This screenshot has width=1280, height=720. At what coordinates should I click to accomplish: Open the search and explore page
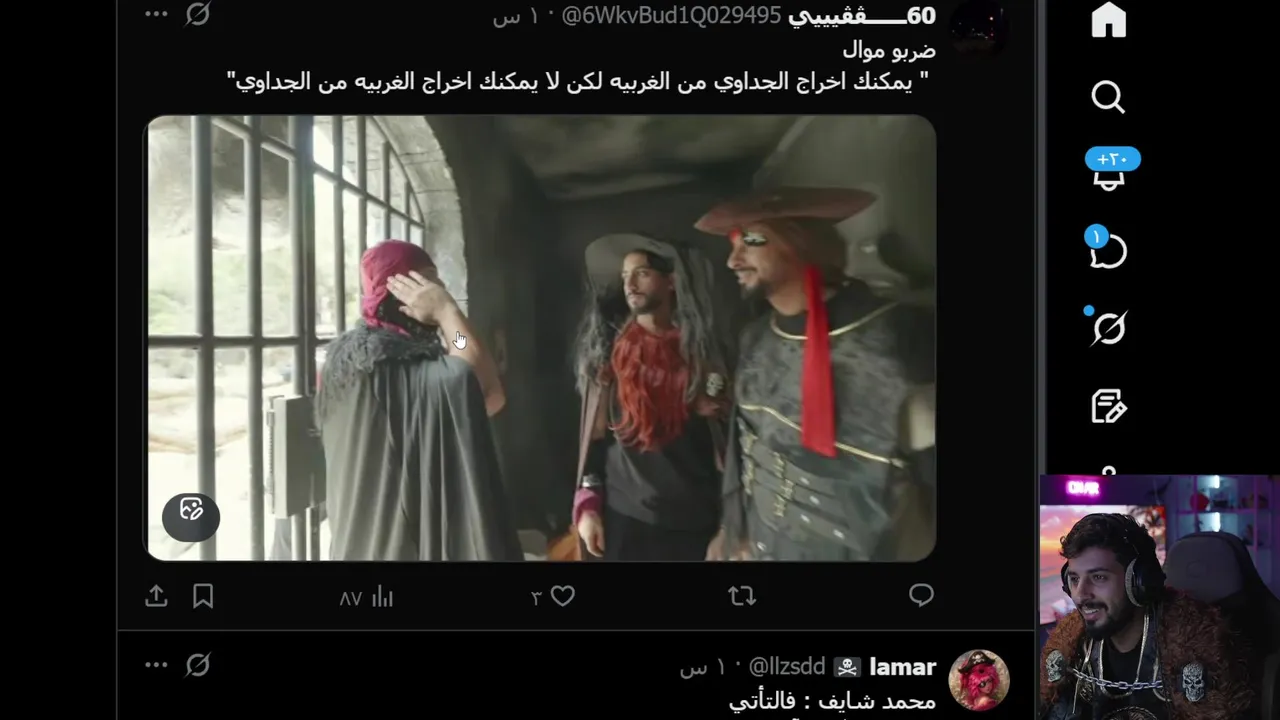(1108, 97)
